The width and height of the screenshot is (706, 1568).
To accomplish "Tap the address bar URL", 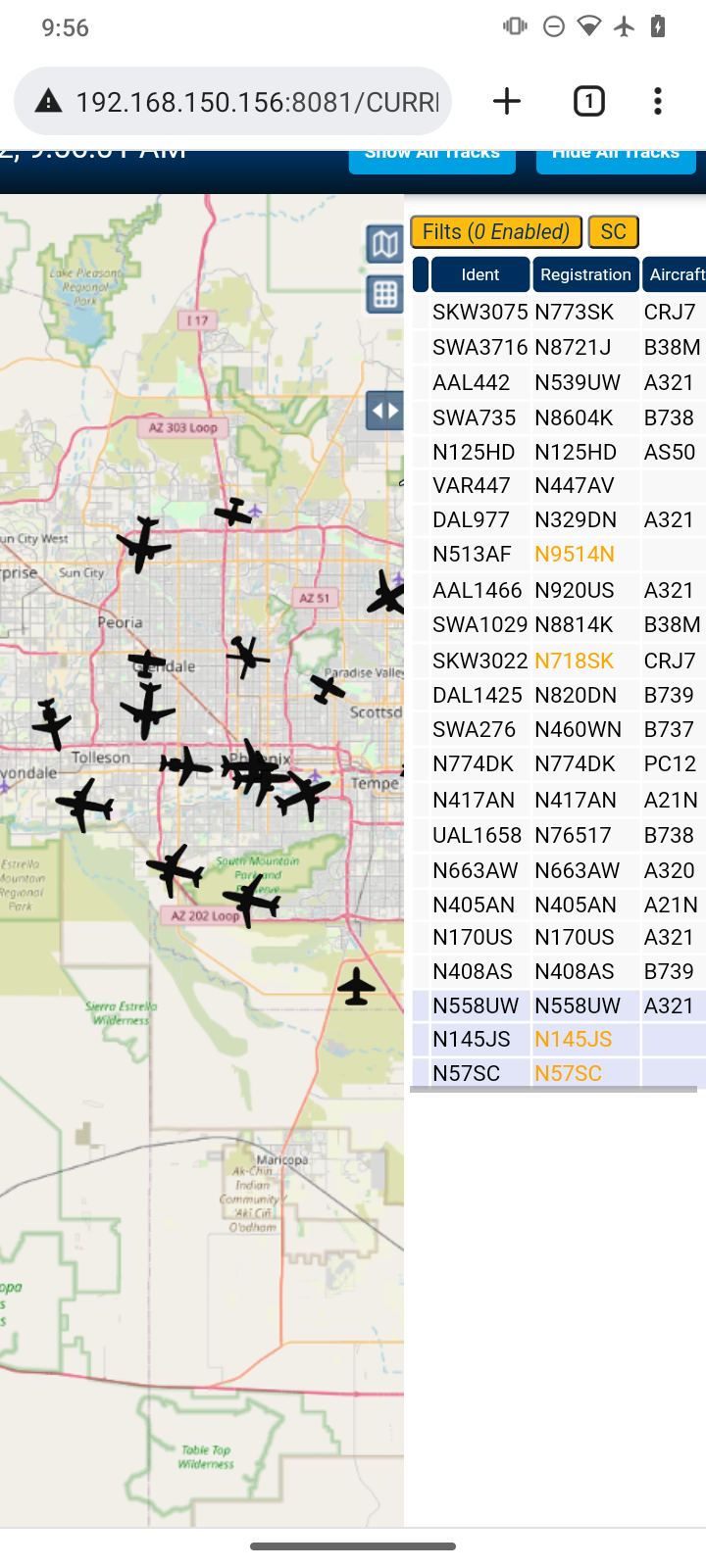I will pyautogui.click(x=257, y=102).
